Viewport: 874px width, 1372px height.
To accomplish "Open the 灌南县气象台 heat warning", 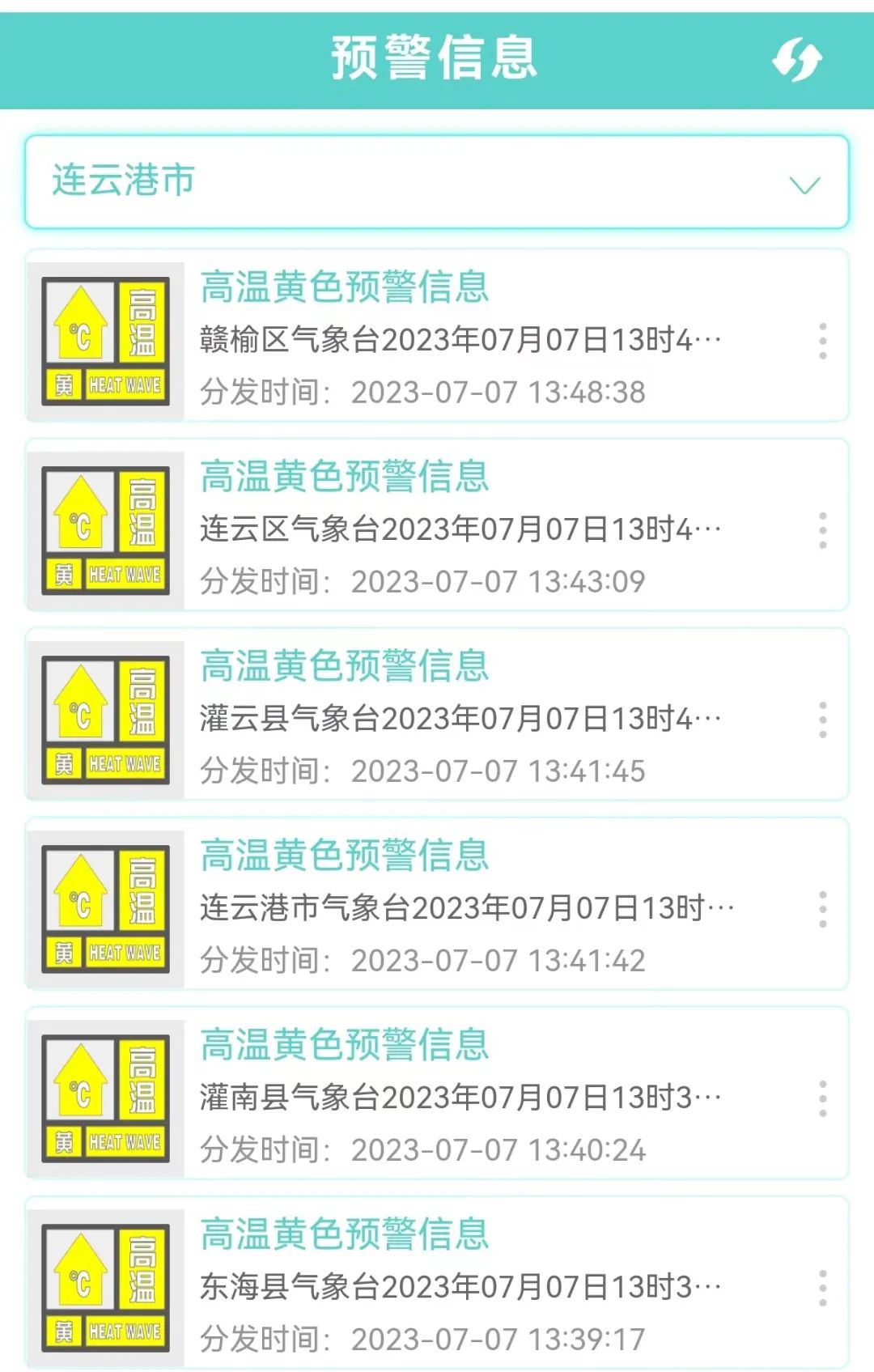I will (x=461, y=1096).
